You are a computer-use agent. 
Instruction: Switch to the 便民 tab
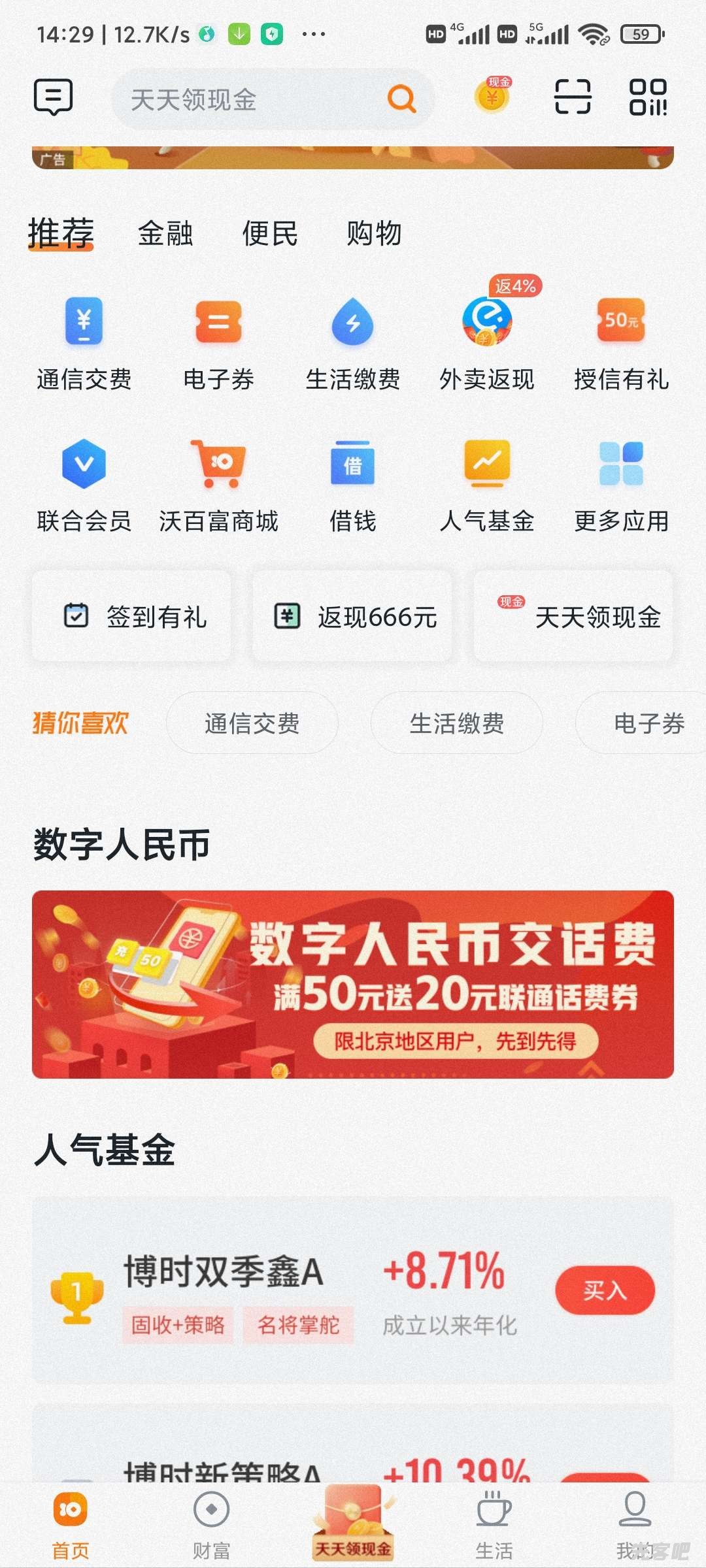tap(270, 233)
